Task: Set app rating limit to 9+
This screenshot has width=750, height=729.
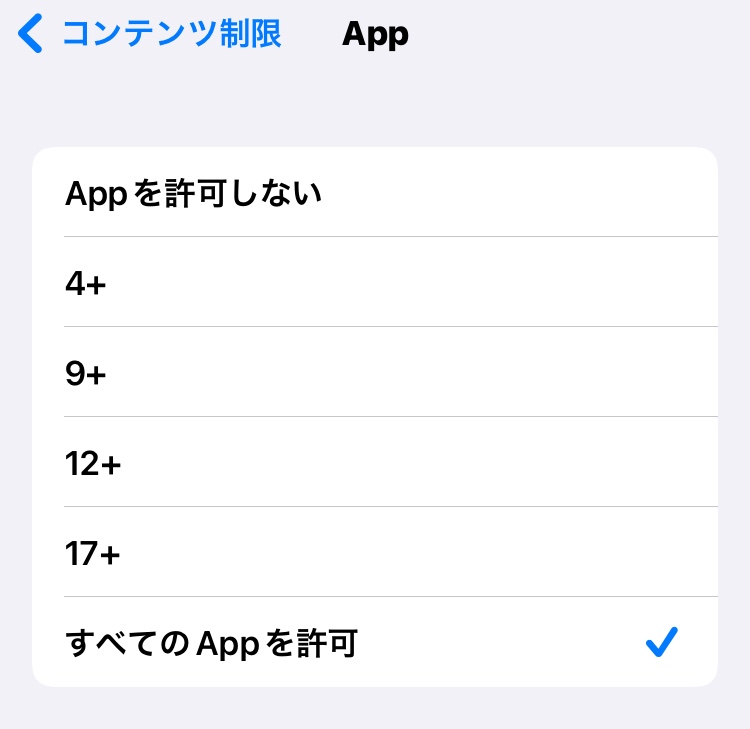Action: [x=375, y=373]
